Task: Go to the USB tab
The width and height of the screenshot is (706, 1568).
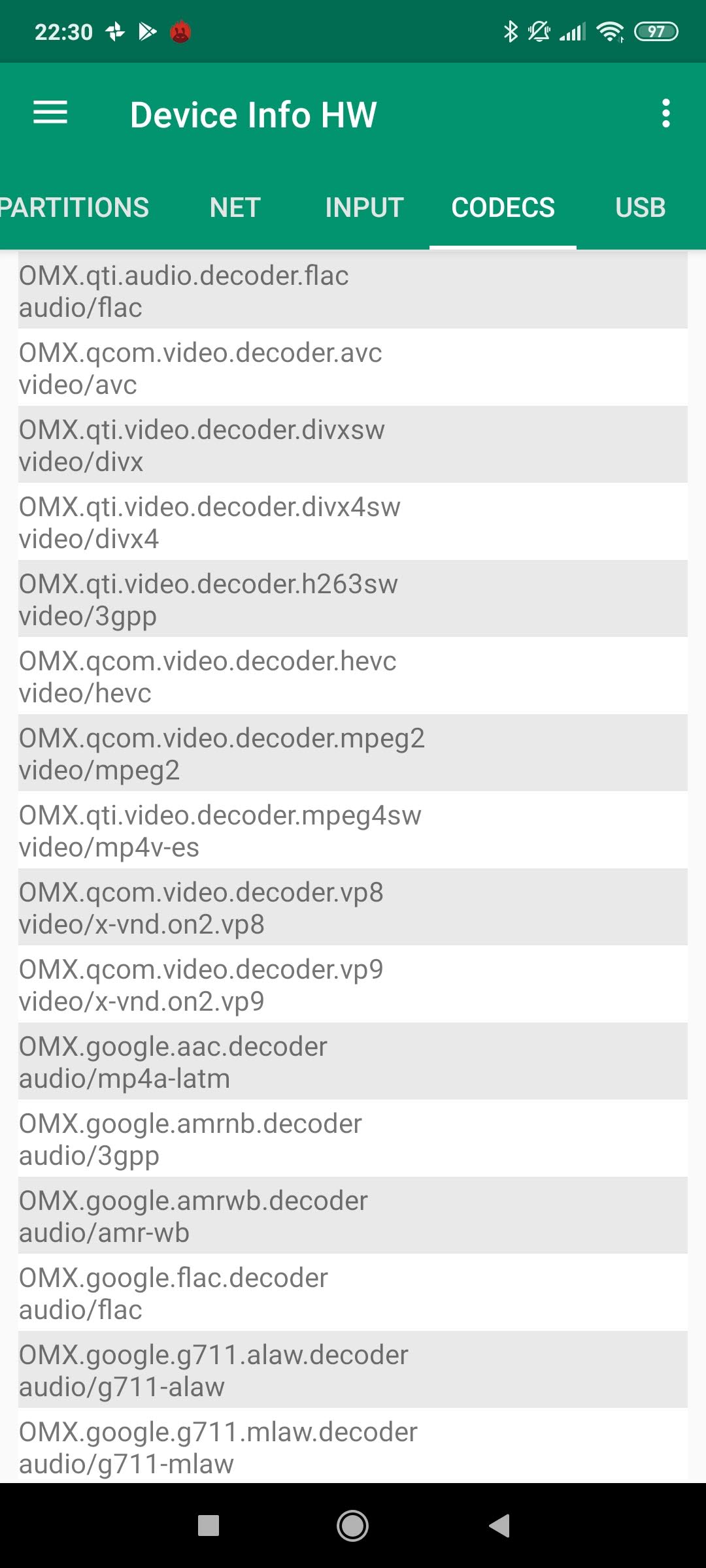Action: pyautogui.click(x=640, y=208)
